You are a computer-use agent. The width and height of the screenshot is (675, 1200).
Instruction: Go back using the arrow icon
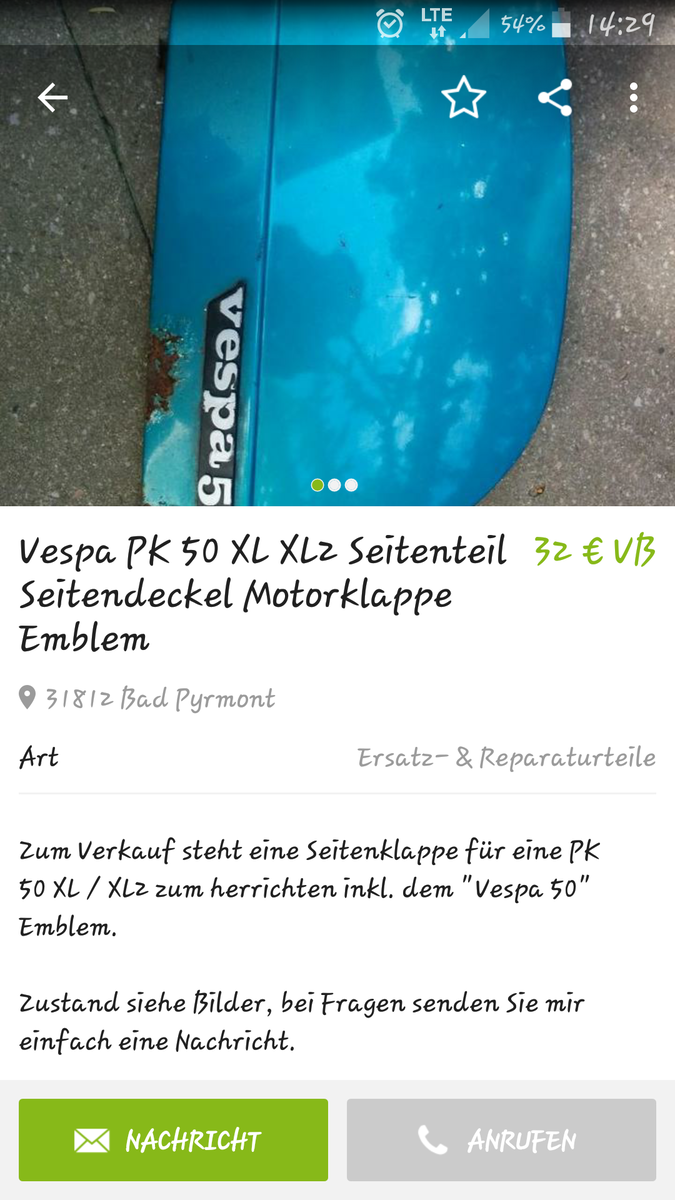(x=52, y=98)
